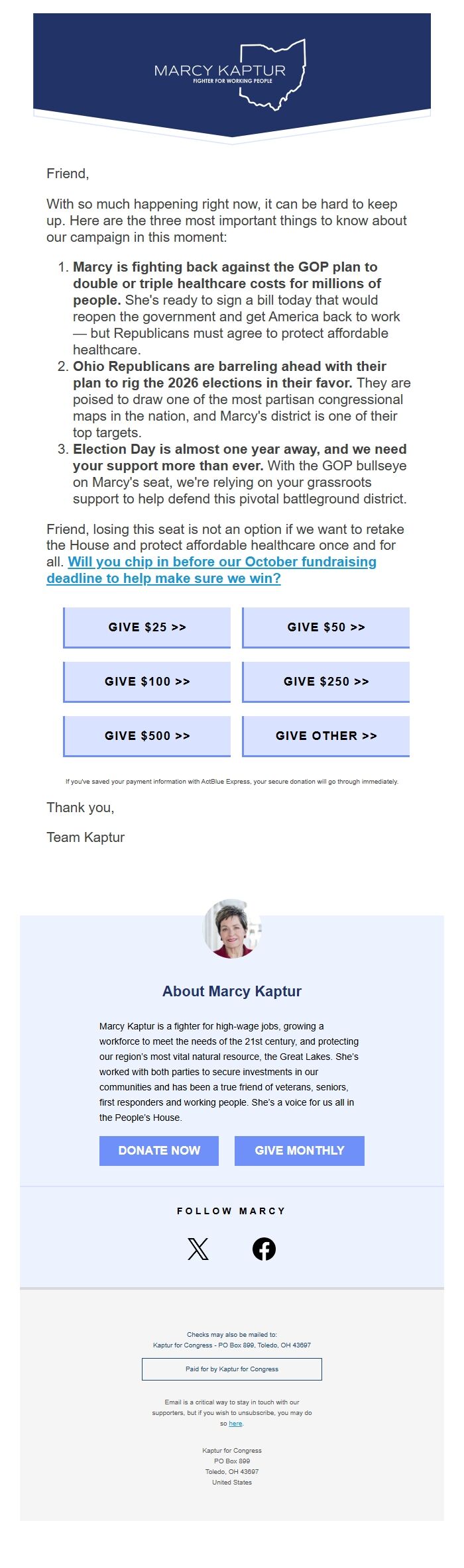Viewport: 464px width, 1568px height.
Task: Choose the GIVE $50 donation button
Action: point(326,627)
